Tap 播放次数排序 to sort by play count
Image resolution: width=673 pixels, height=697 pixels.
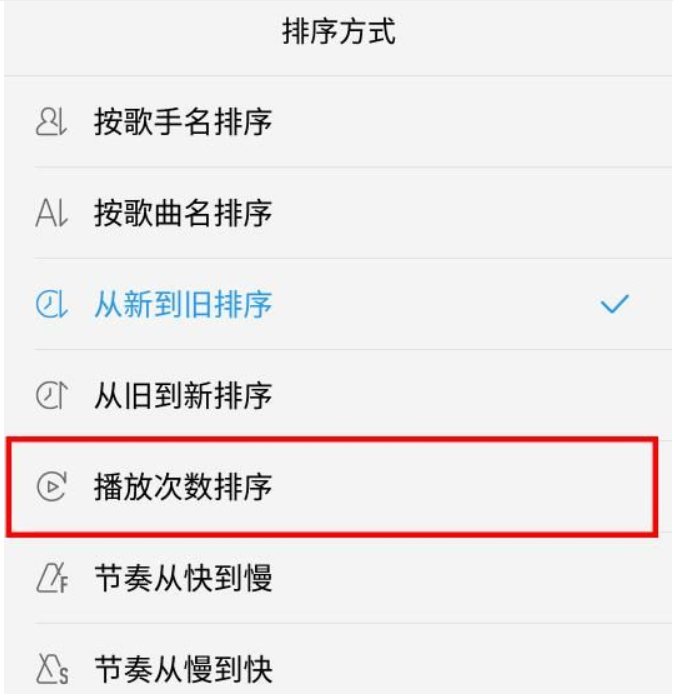[183, 487]
